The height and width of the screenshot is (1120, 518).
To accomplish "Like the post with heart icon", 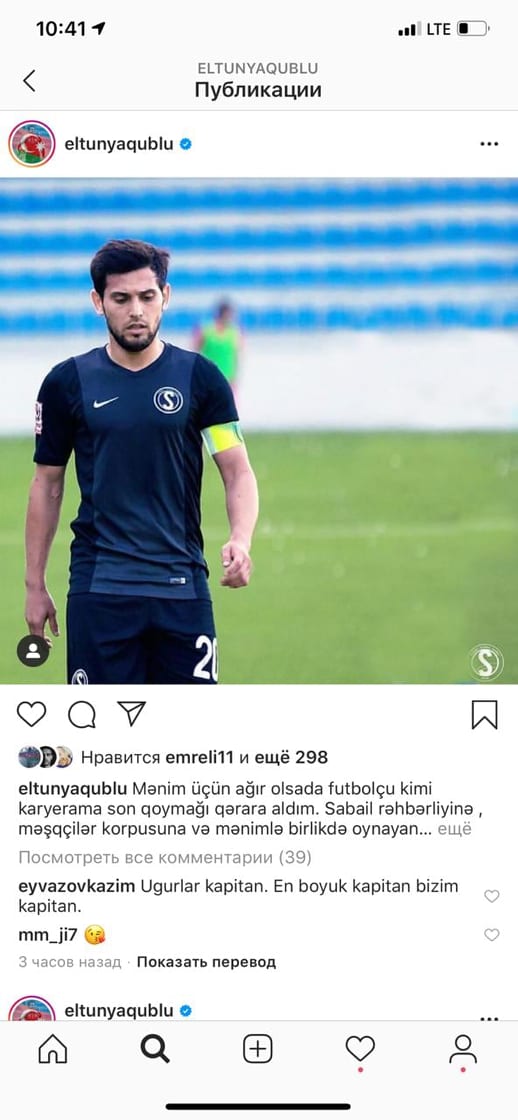I will 31,714.
